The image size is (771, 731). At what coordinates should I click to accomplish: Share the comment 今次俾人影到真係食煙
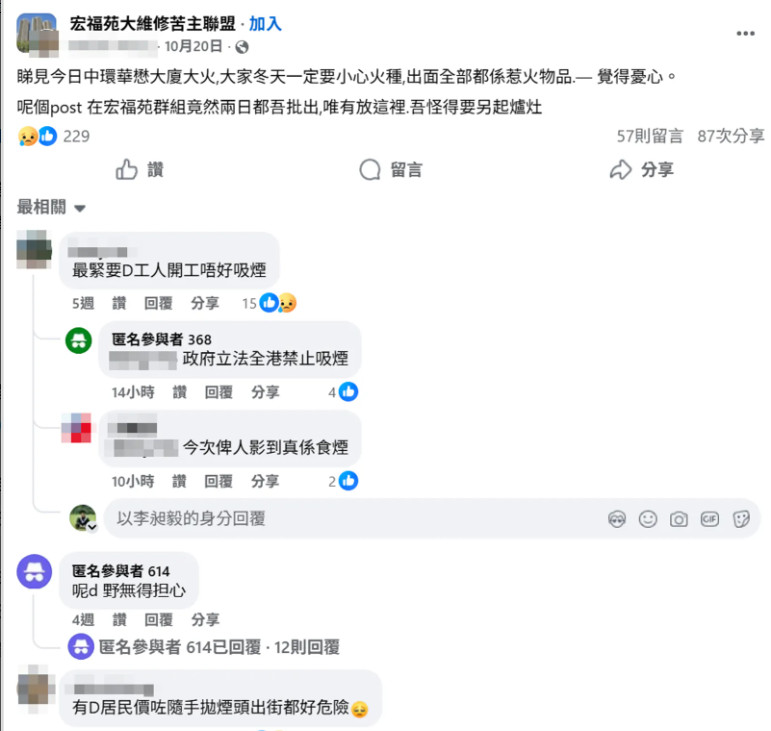pos(265,481)
